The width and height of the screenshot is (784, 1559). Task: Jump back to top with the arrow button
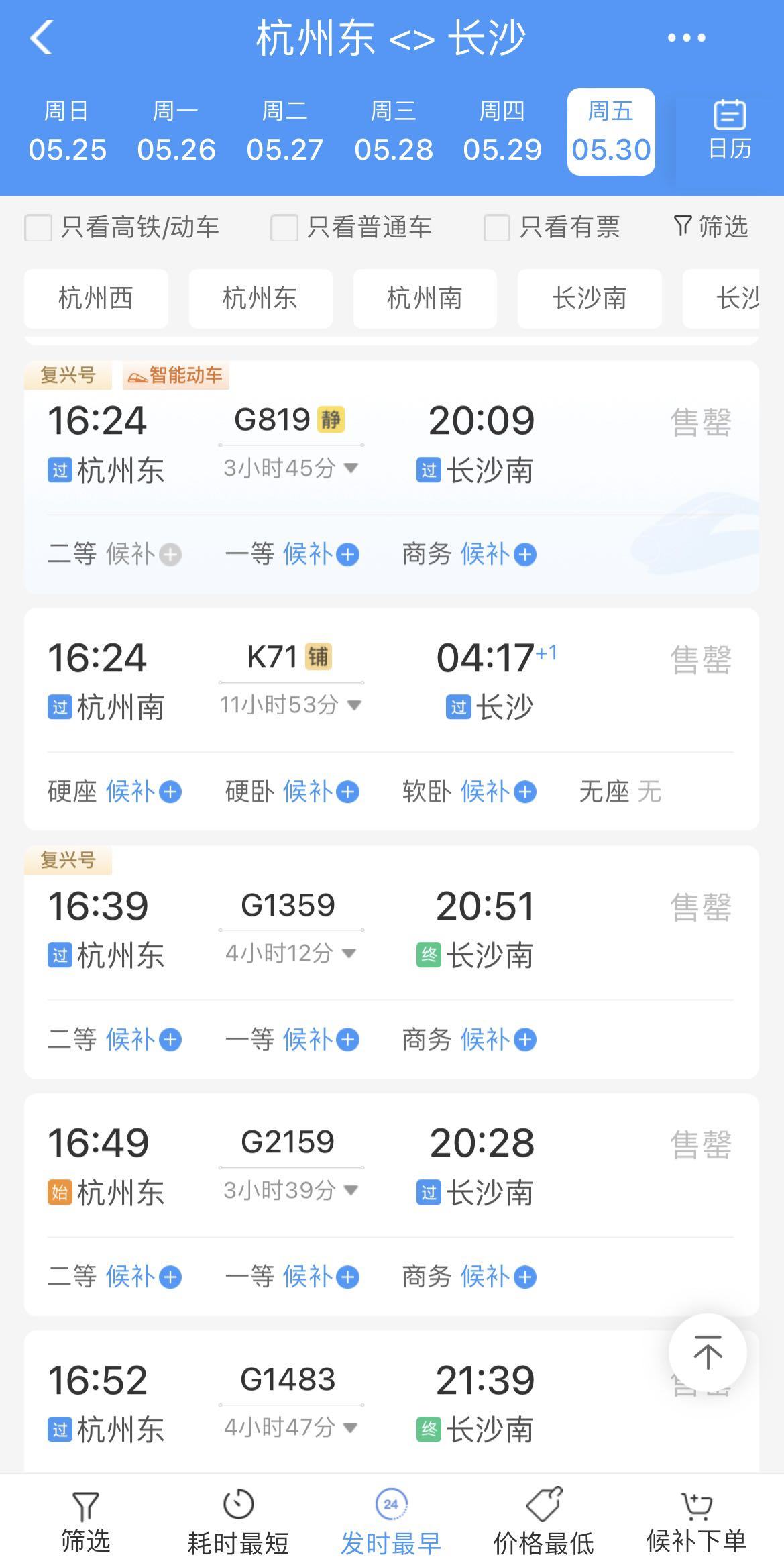point(708,1352)
